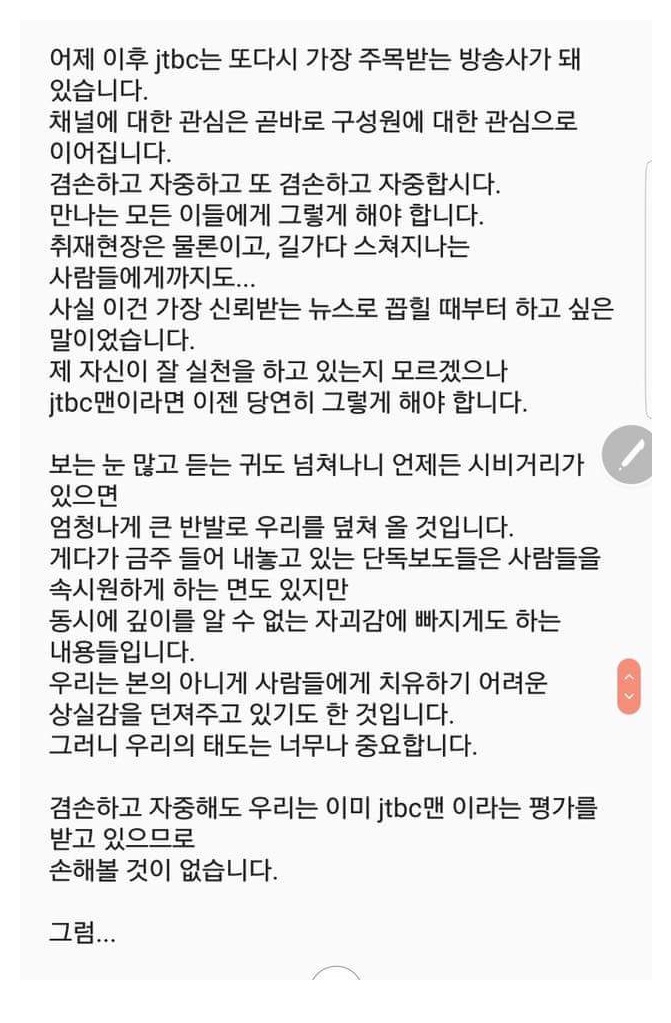Viewport: 671px width, 1023px height.
Task: Tap the orange fast-scroll handle
Action: pyautogui.click(x=628, y=686)
